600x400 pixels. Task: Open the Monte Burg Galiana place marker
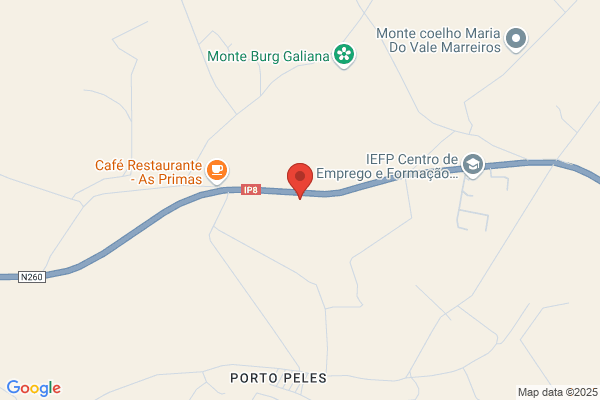pyautogui.click(x=344, y=55)
